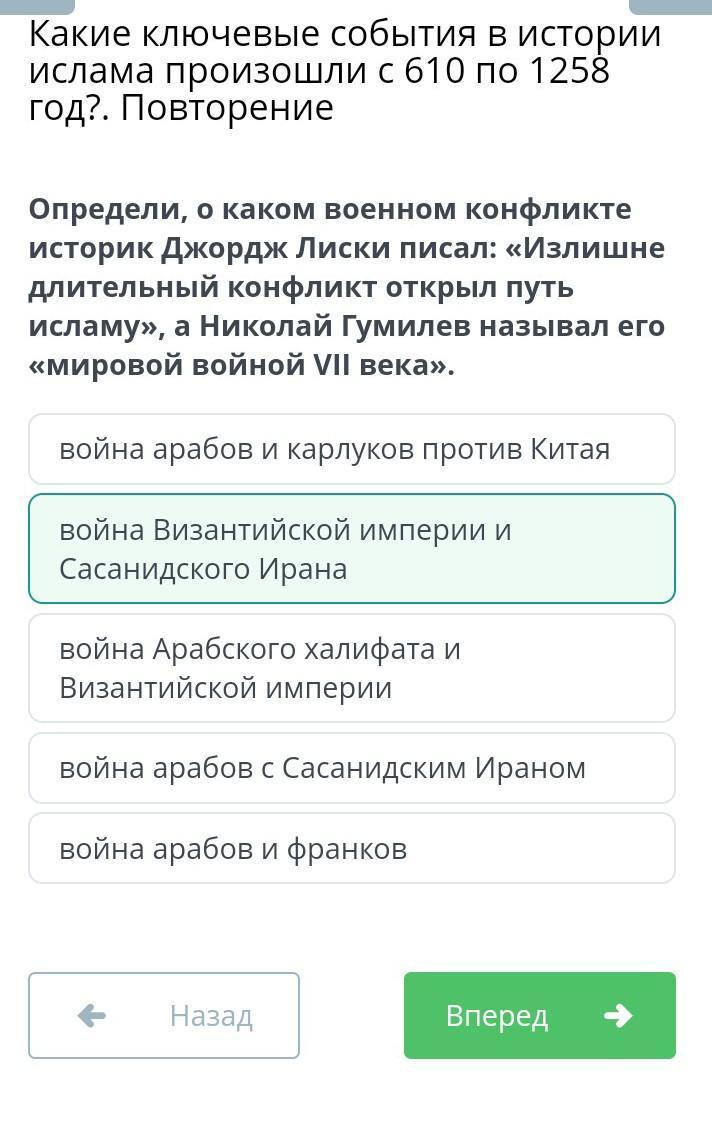Select answer 'война арабов и карлуков против Китая'

(x=351, y=449)
